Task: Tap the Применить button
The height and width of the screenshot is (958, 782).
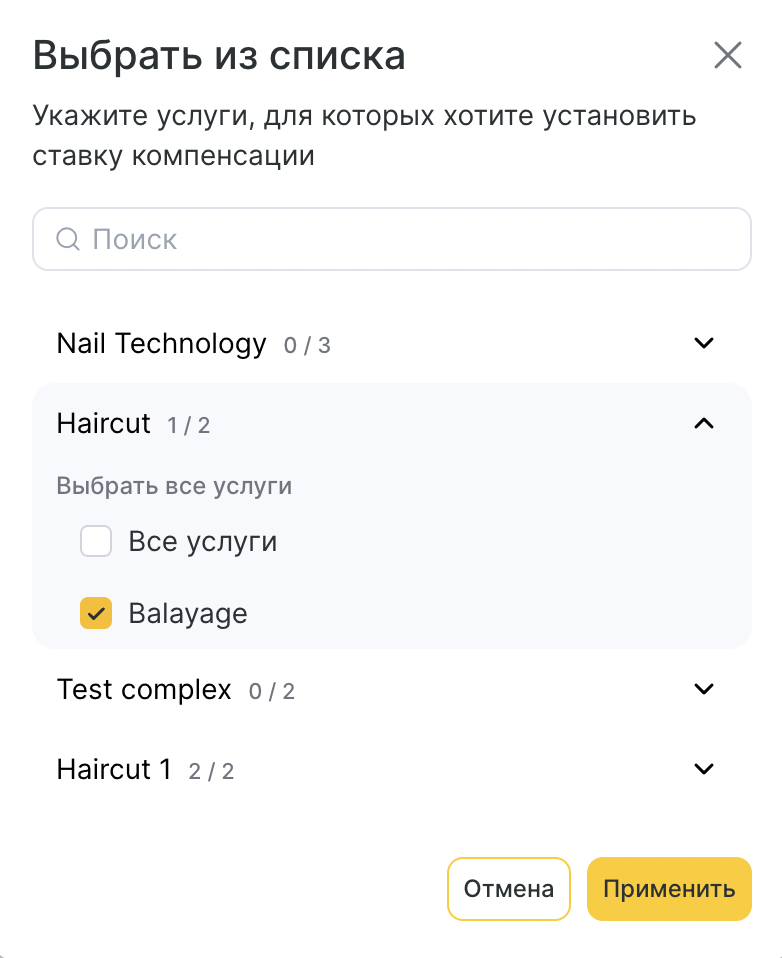Action: pos(668,888)
